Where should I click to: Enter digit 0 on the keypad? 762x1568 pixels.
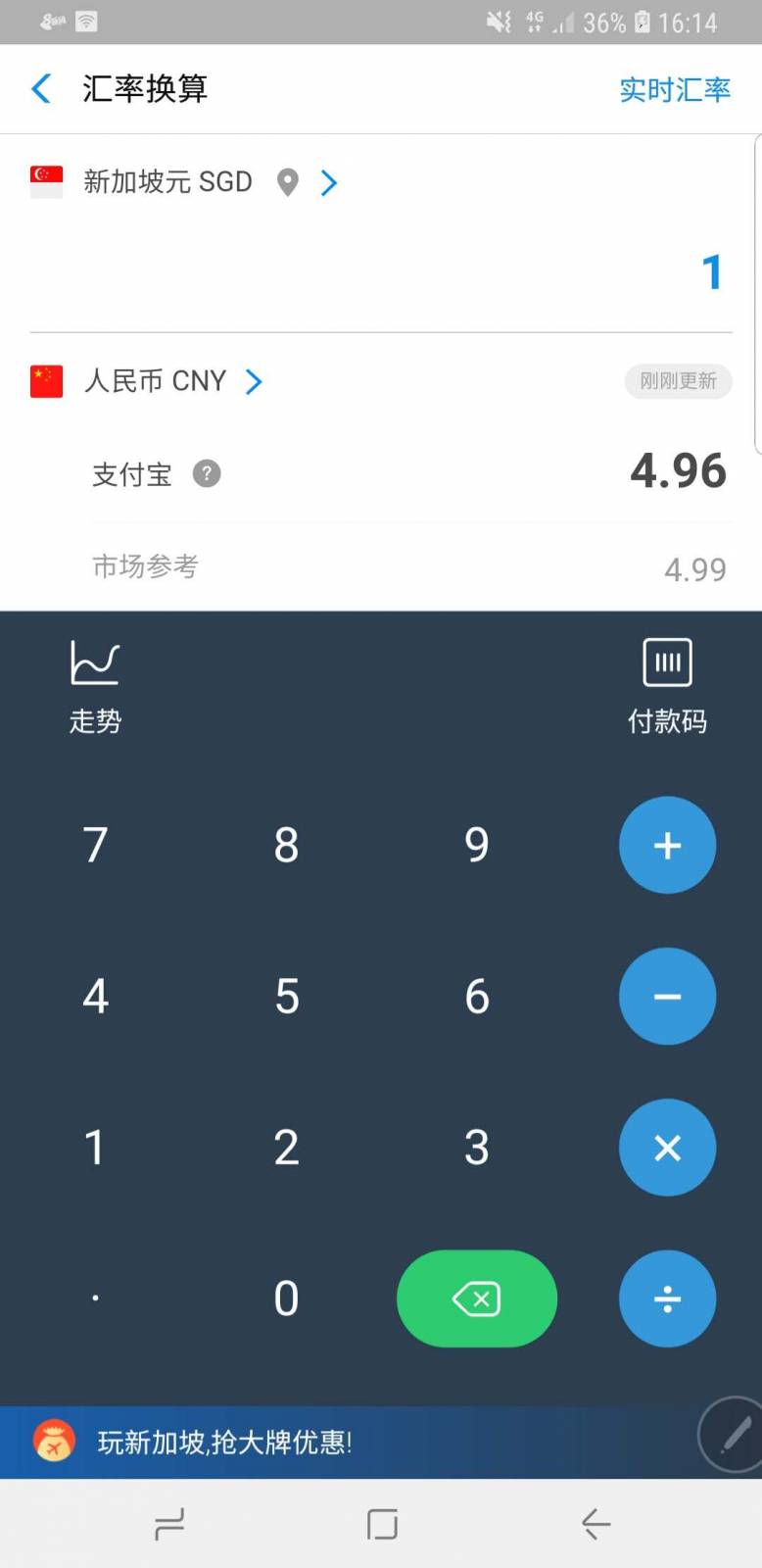(x=286, y=1299)
